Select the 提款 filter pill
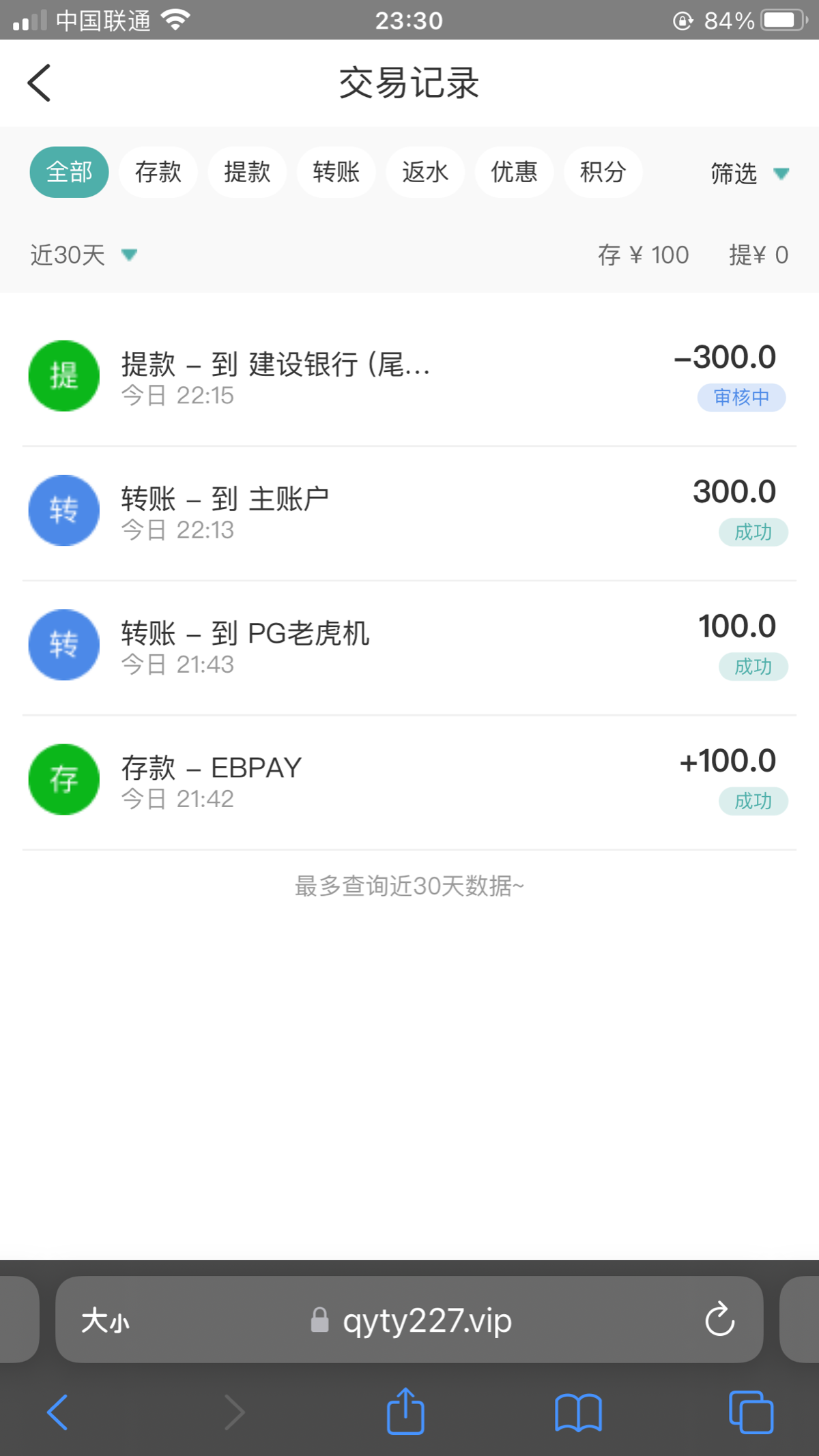This screenshot has height=1456, width=819. pyautogui.click(x=246, y=172)
